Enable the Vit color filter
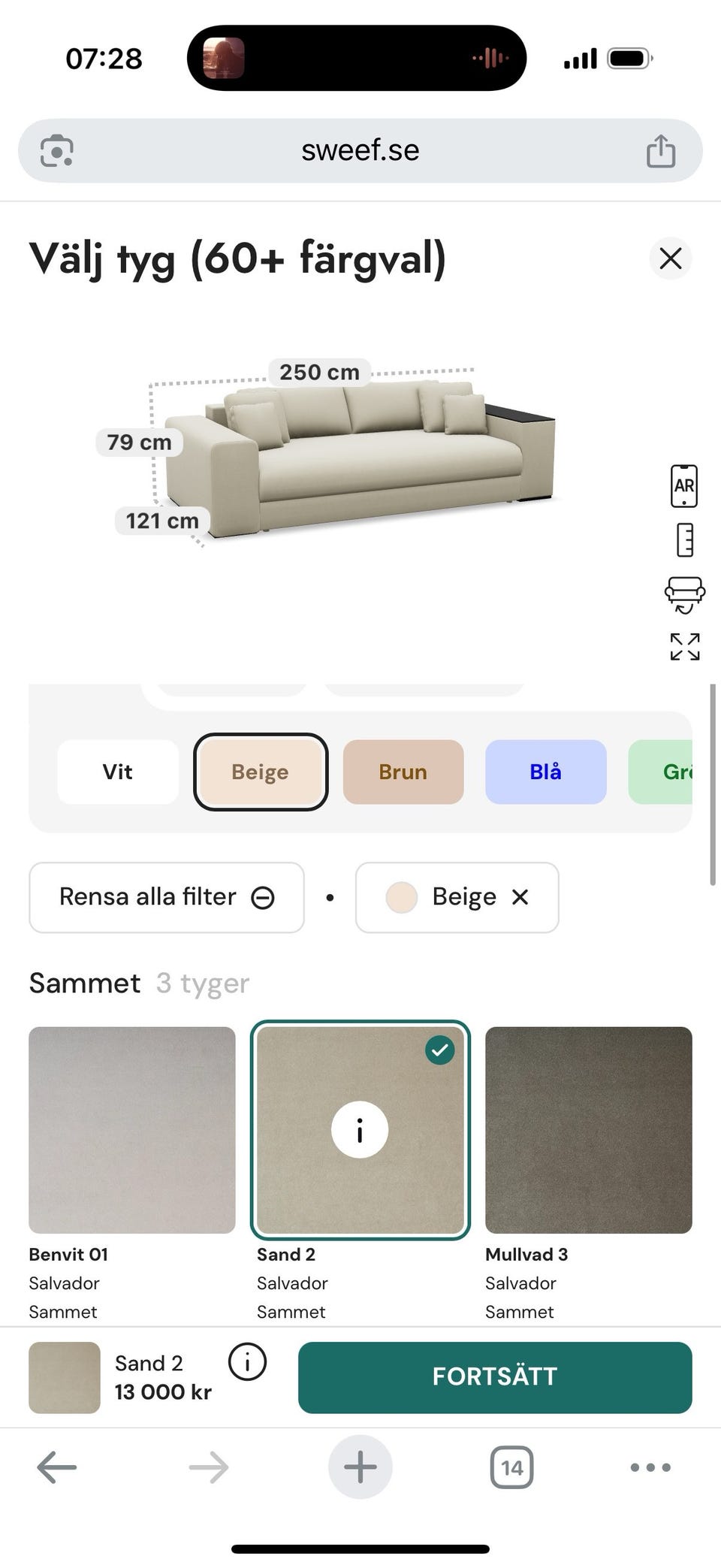 click(x=117, y=772)
